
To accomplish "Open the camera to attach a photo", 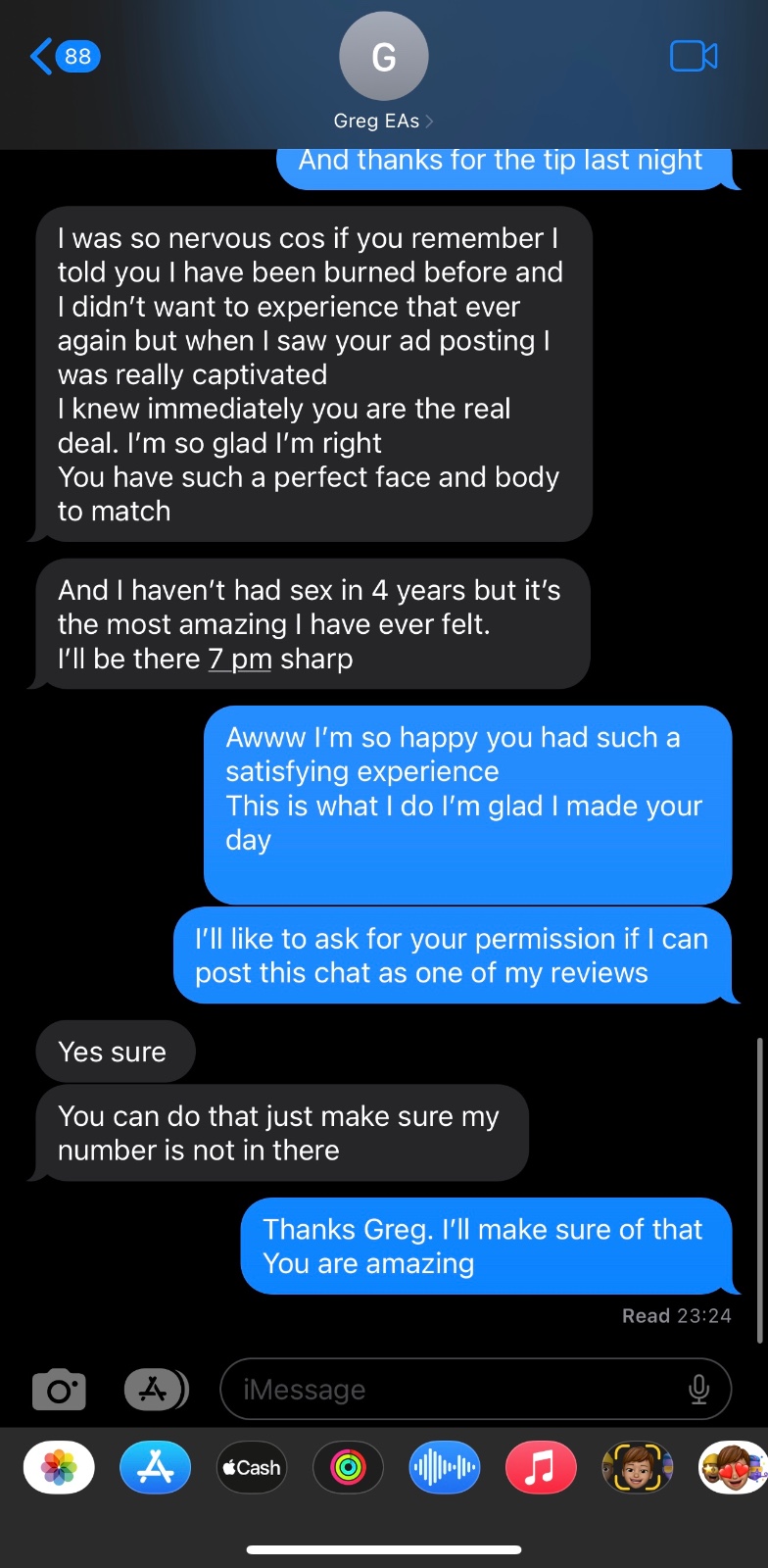I will pos(59,1390).
